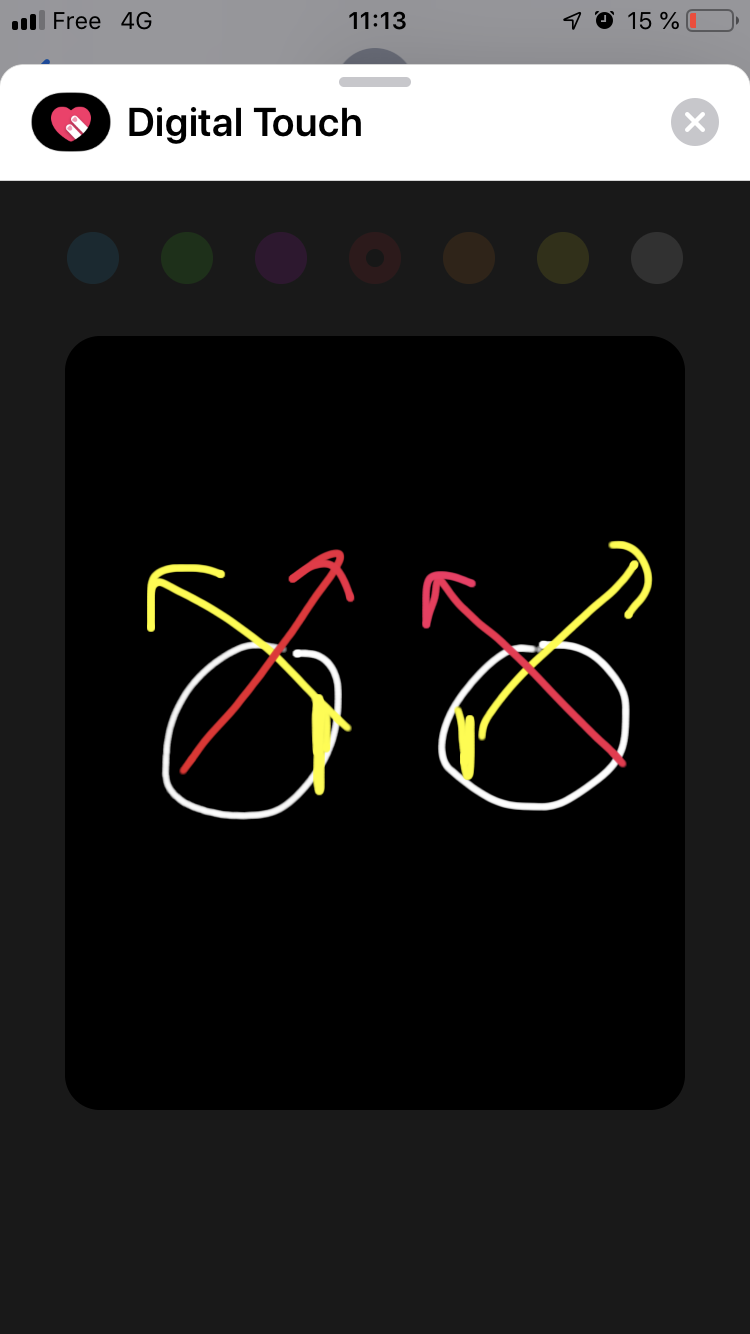Image resolution: width=750 pixels, height=1334 pixels.
Task: Select the blue color swatch
Action: [x=93, y=258]
